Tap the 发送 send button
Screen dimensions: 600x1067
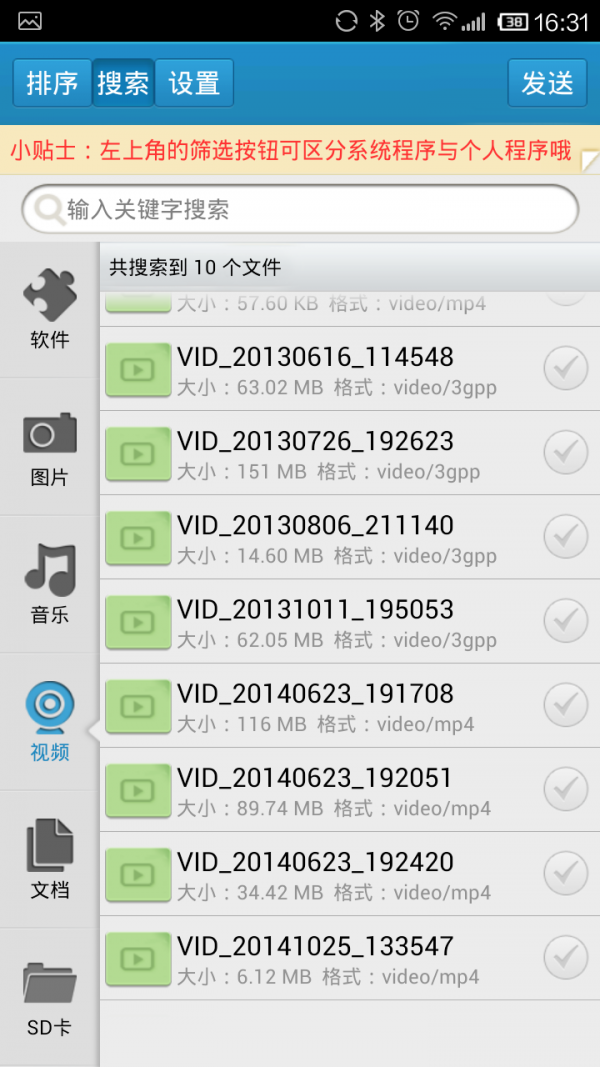point(547,83)
